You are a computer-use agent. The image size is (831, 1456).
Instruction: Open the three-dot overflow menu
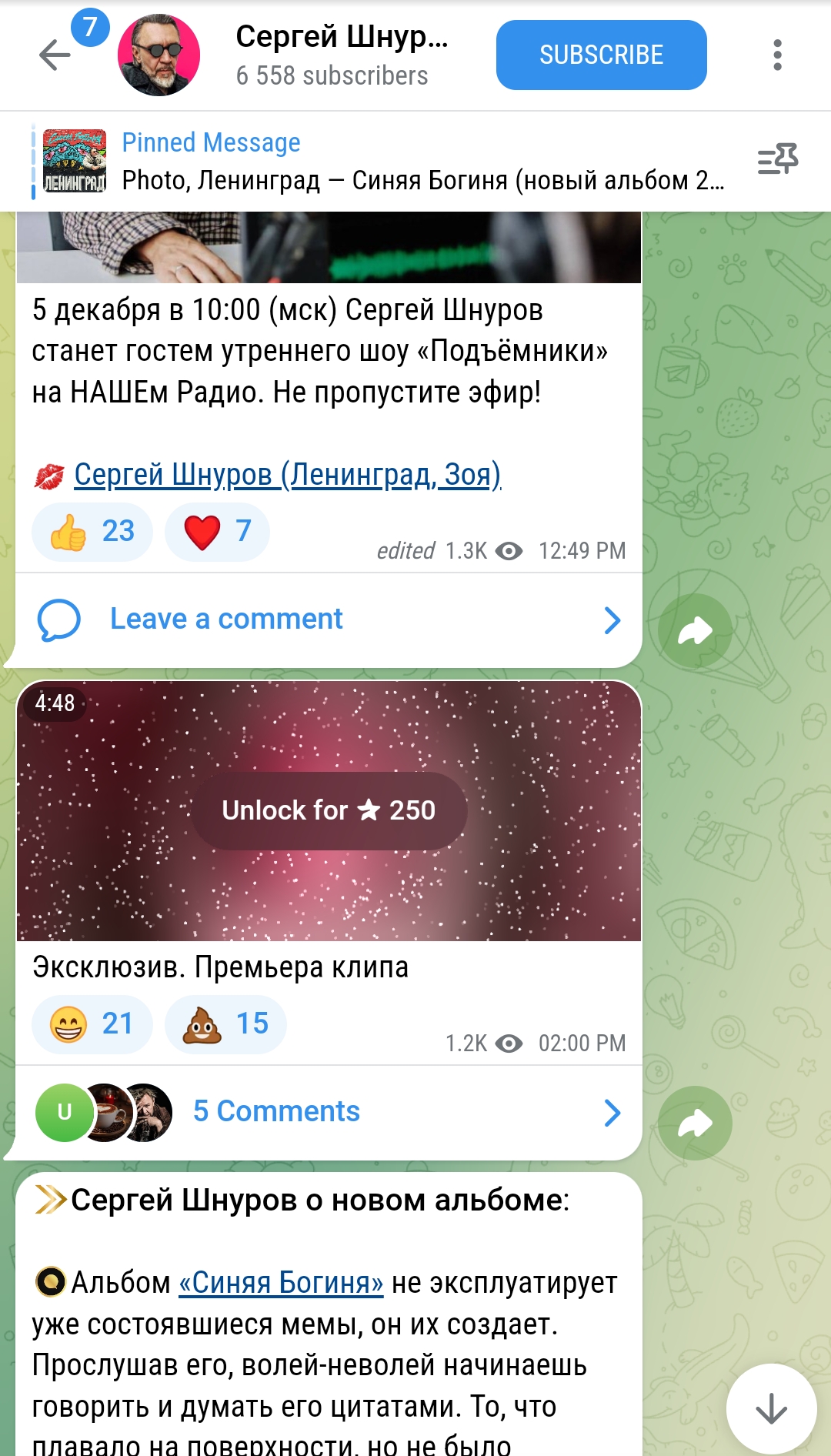tap(777, 55)
